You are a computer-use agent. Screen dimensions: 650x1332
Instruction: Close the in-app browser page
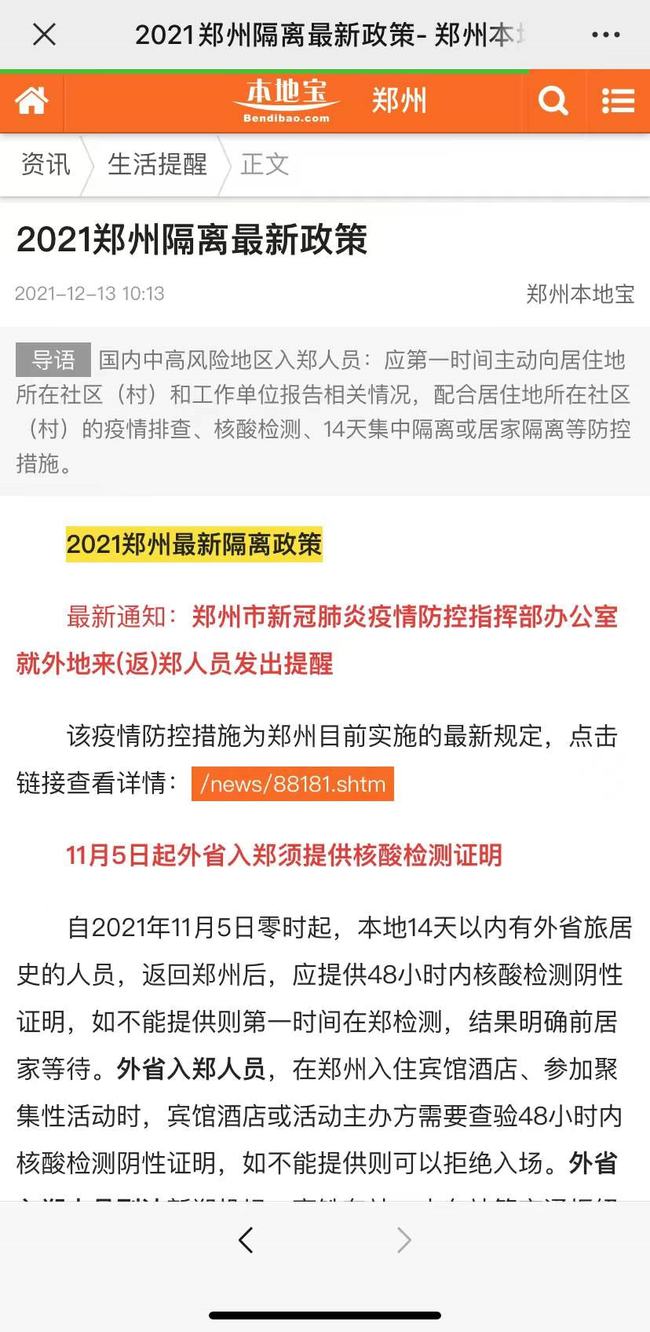[44, 35]
